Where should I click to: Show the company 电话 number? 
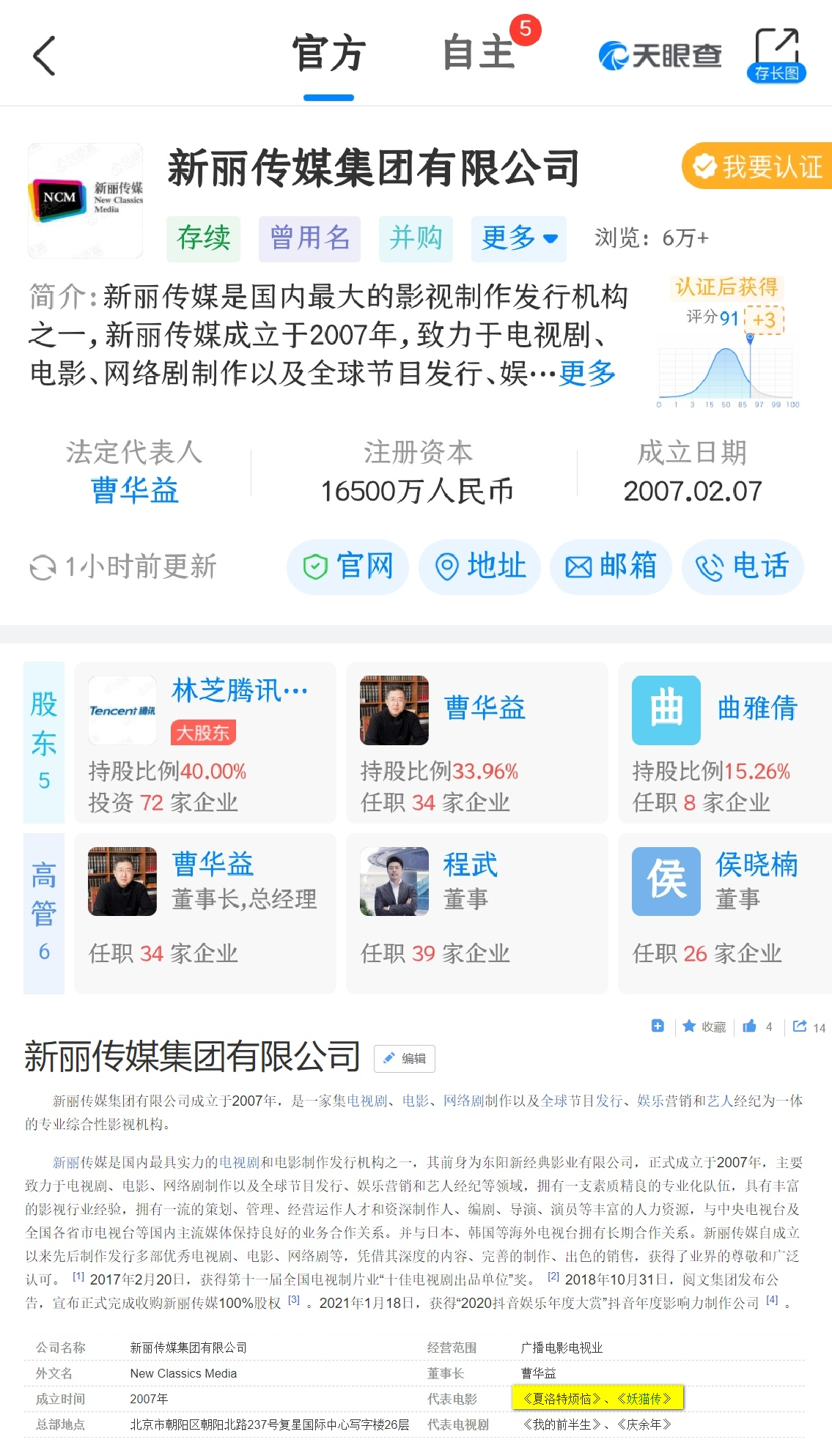pos(743,566)
